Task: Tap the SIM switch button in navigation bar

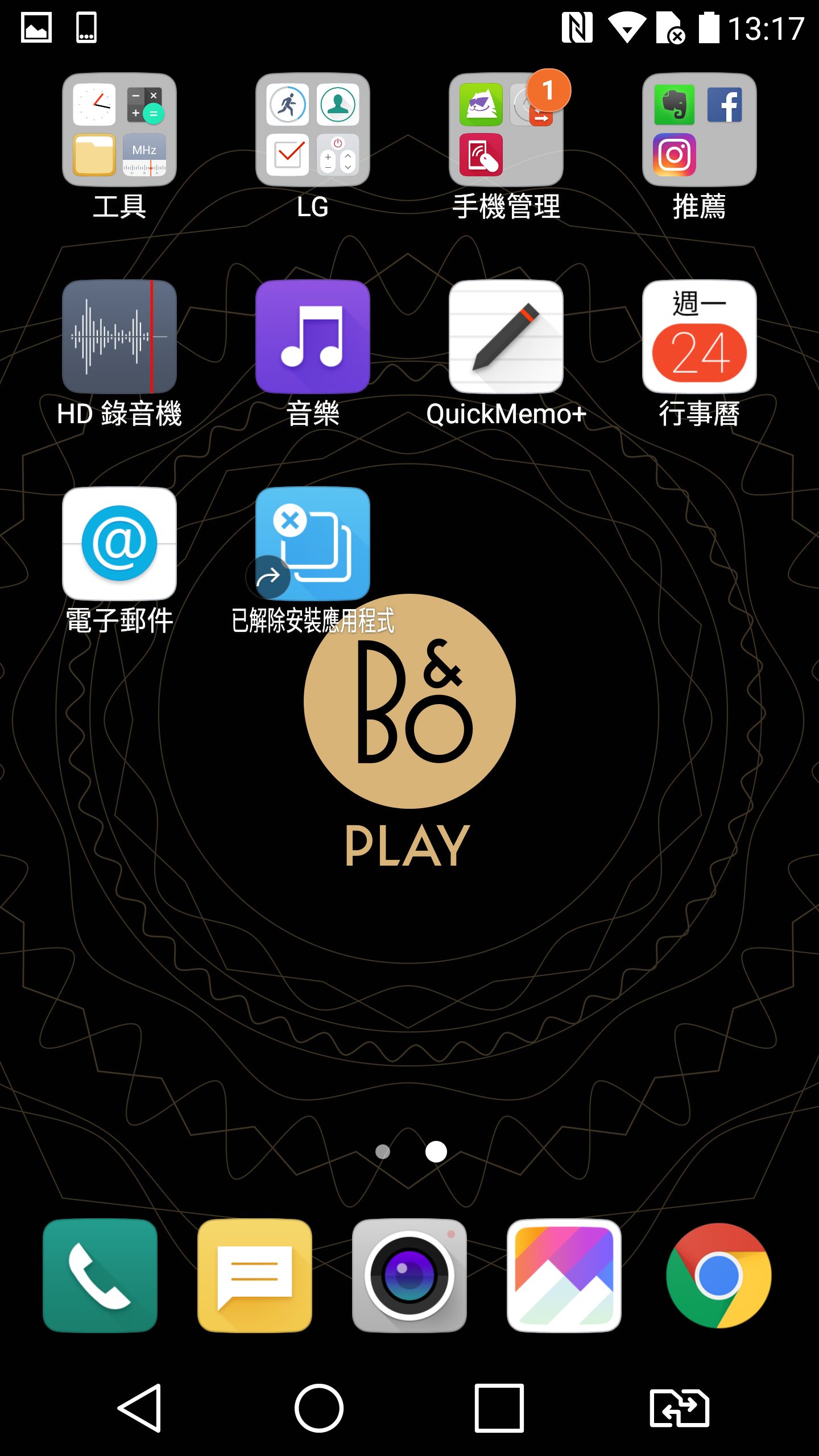Action: coord(679,1408)
